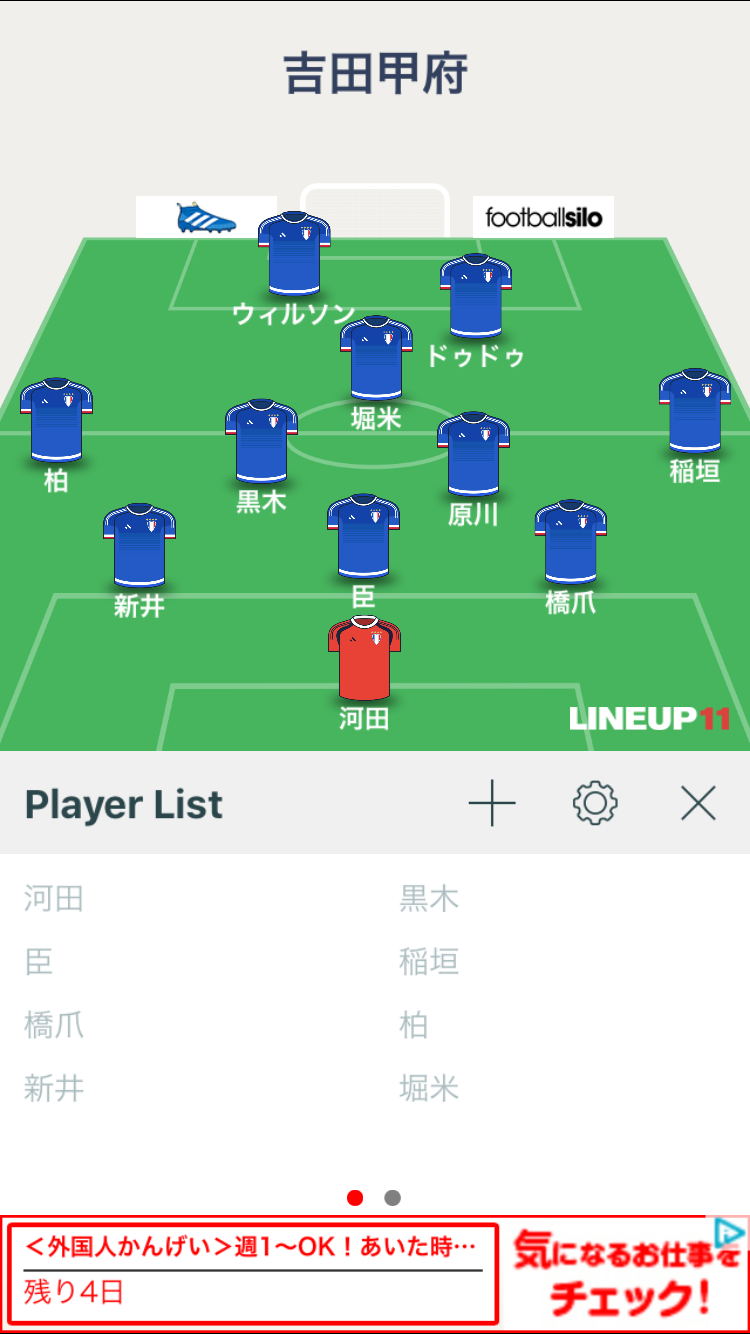Choose 臣 from the player list
750x1334 pixels.
click(x=39, y=962)
